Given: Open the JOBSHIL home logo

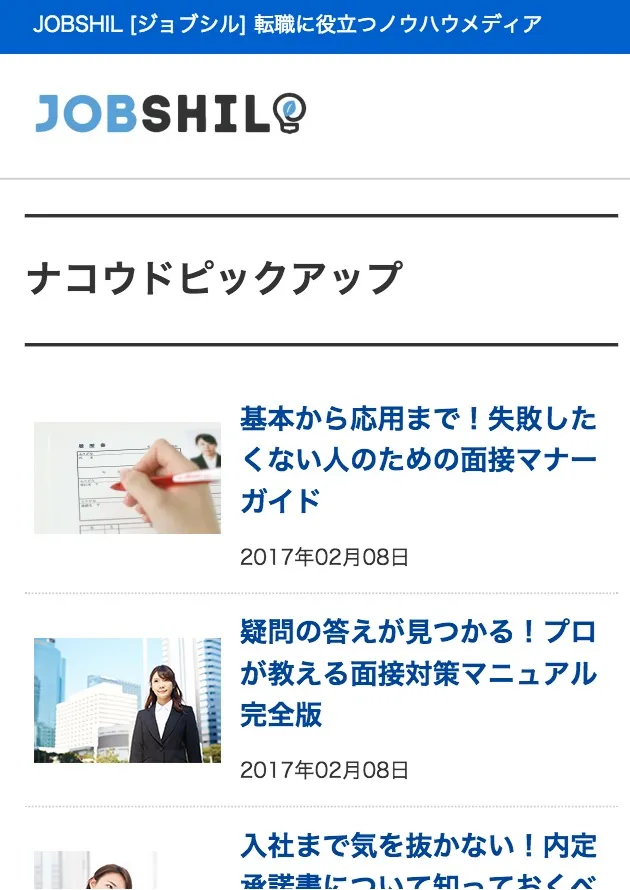Looking at the screenshot, I should click(x=171, y=114).
